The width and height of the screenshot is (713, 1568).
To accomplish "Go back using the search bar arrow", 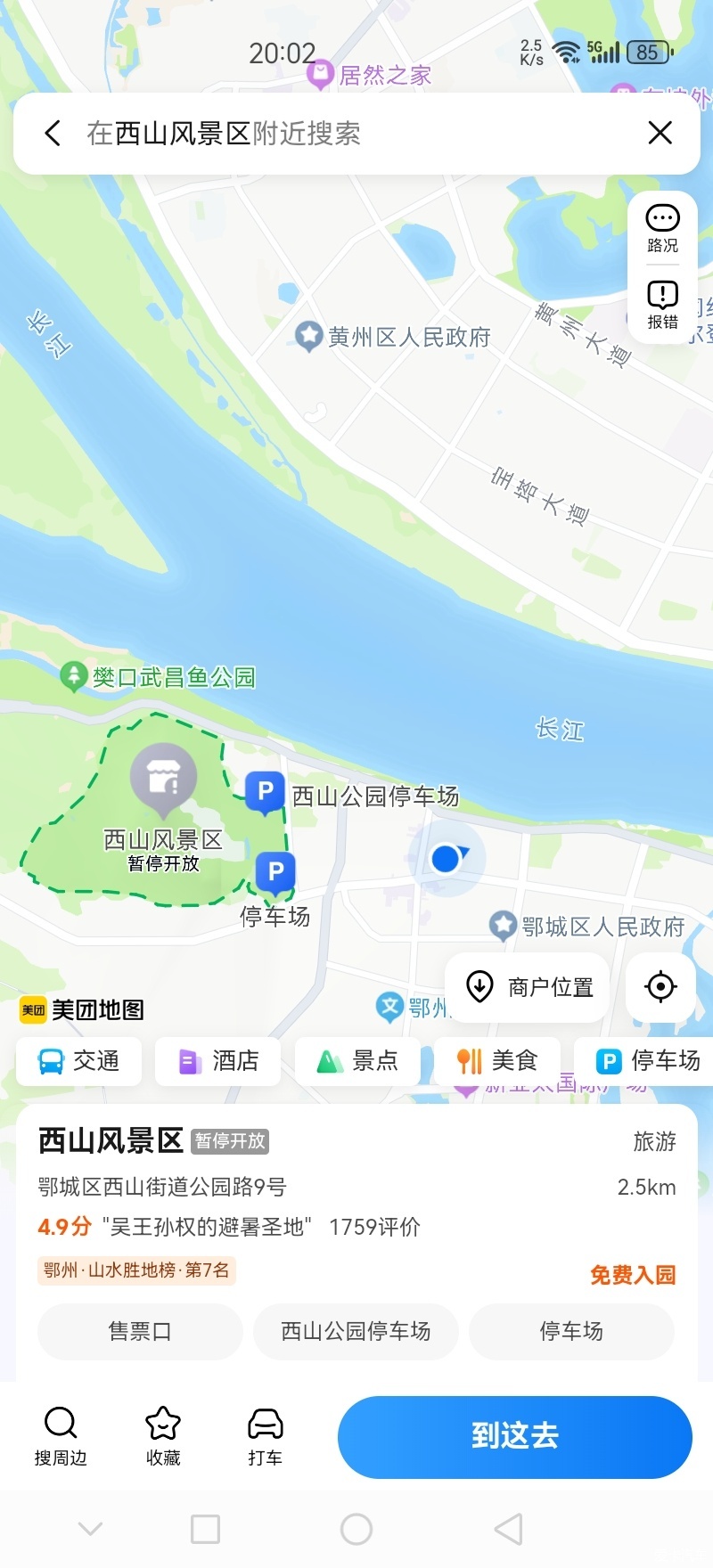I will 53,134.
